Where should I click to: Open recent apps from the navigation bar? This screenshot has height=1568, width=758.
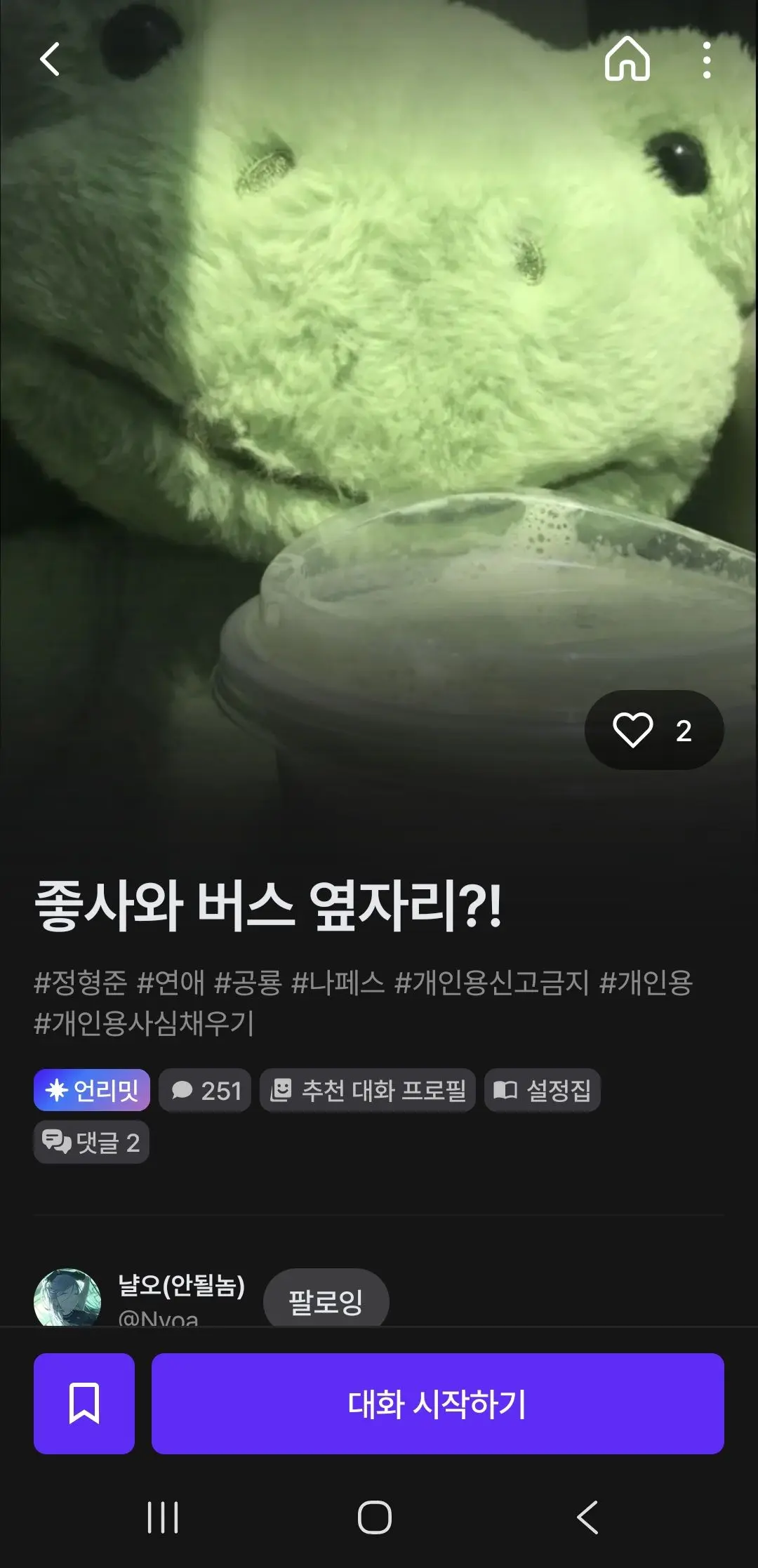pyautogui.click(x=163, y=1517)
